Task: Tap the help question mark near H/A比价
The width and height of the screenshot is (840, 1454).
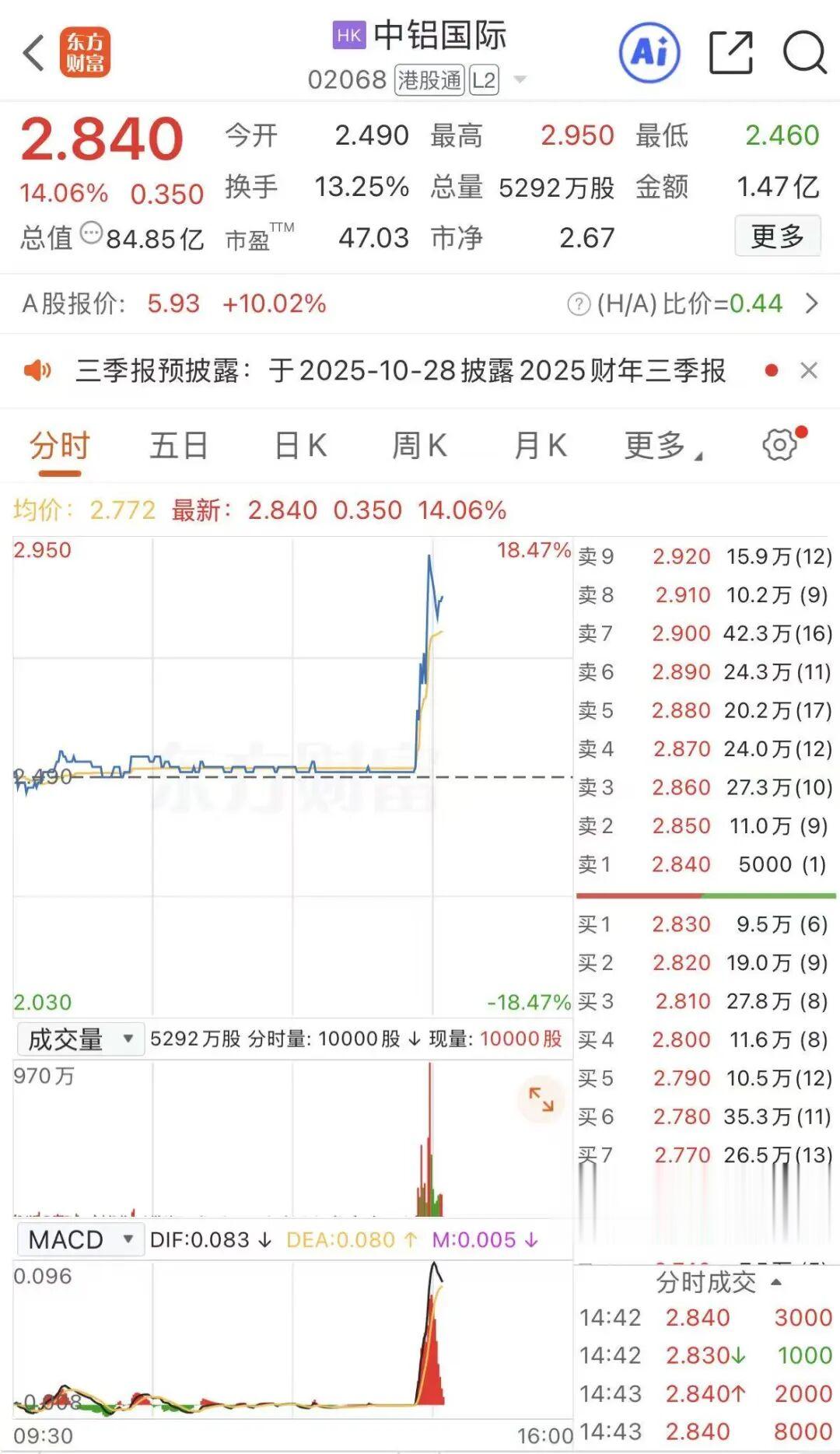Action: pos(578,303)
